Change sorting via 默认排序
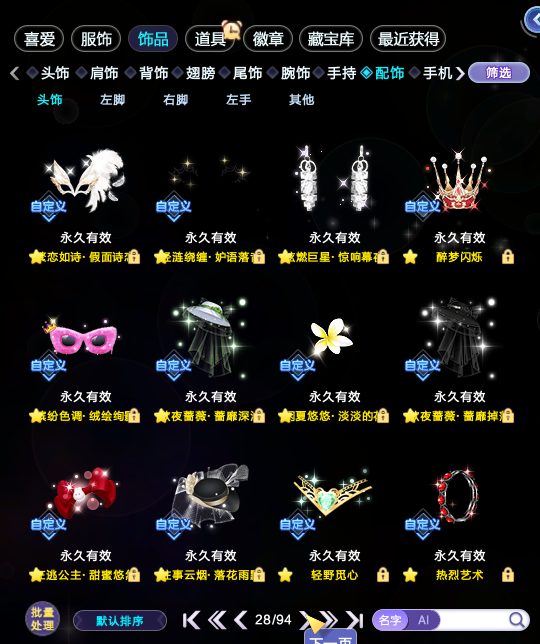The image size is (540, 644). tap(120, 621)
